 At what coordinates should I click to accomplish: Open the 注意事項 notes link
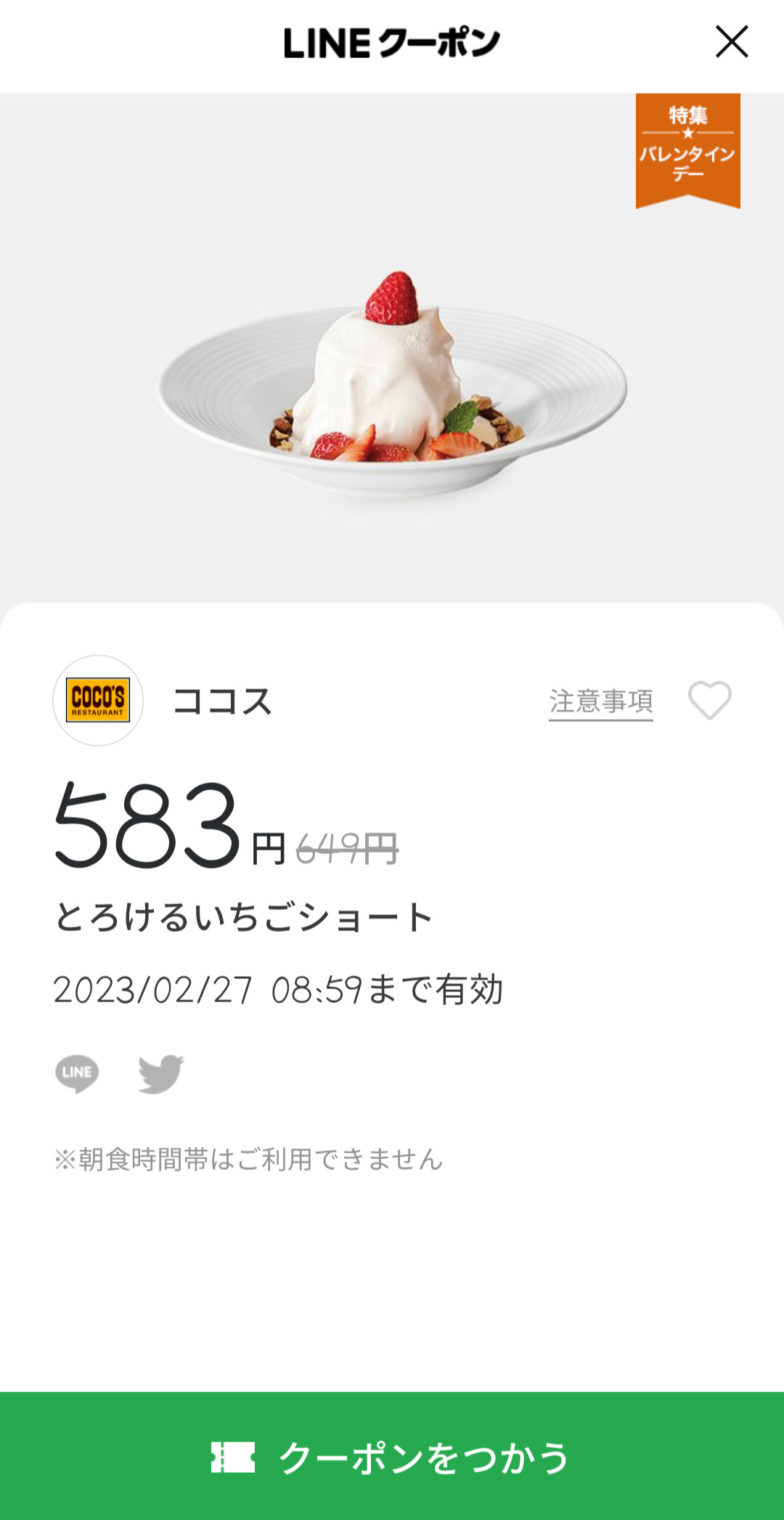(600, 702)
